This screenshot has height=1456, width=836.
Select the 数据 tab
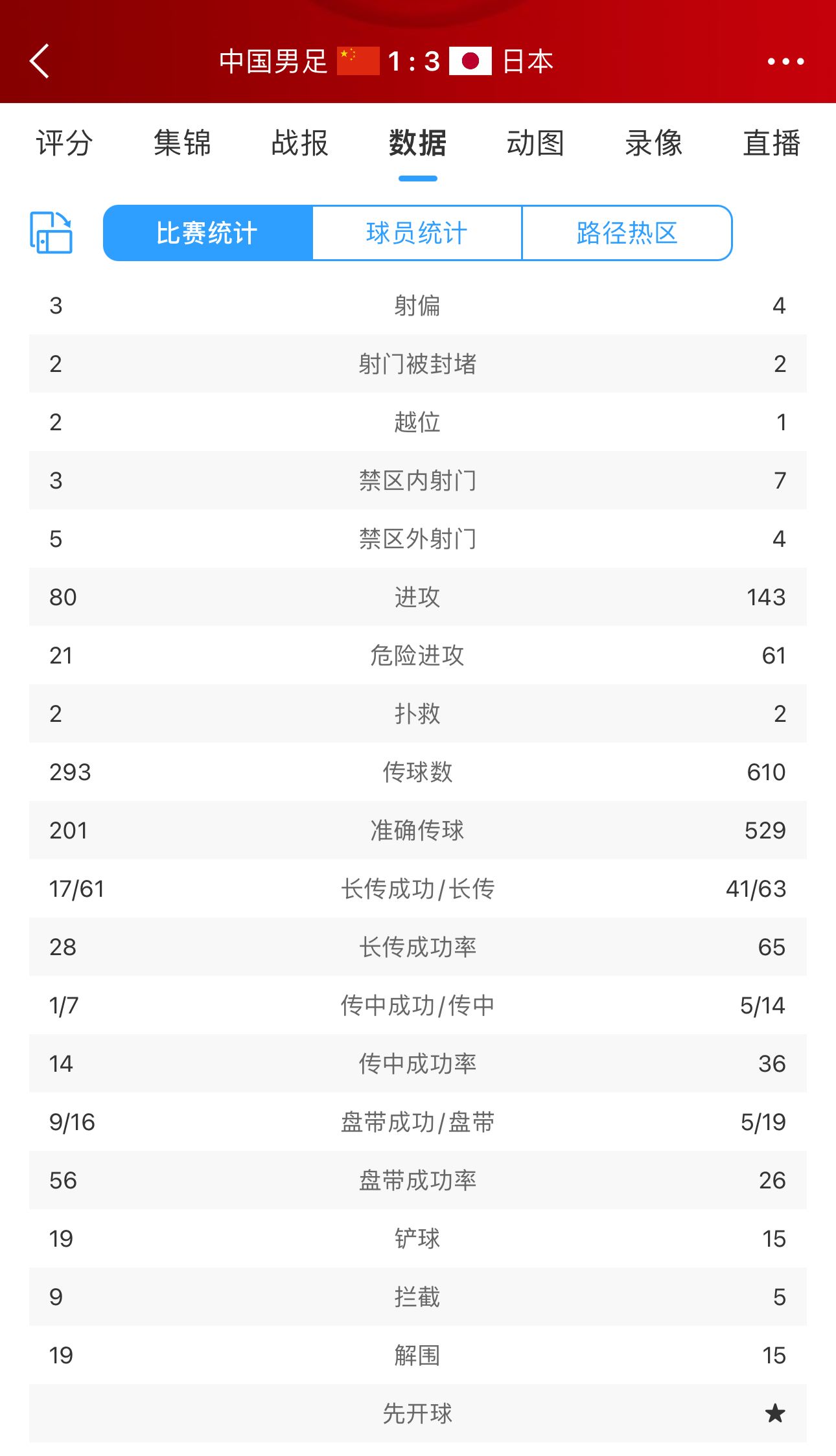coord(417,143)
